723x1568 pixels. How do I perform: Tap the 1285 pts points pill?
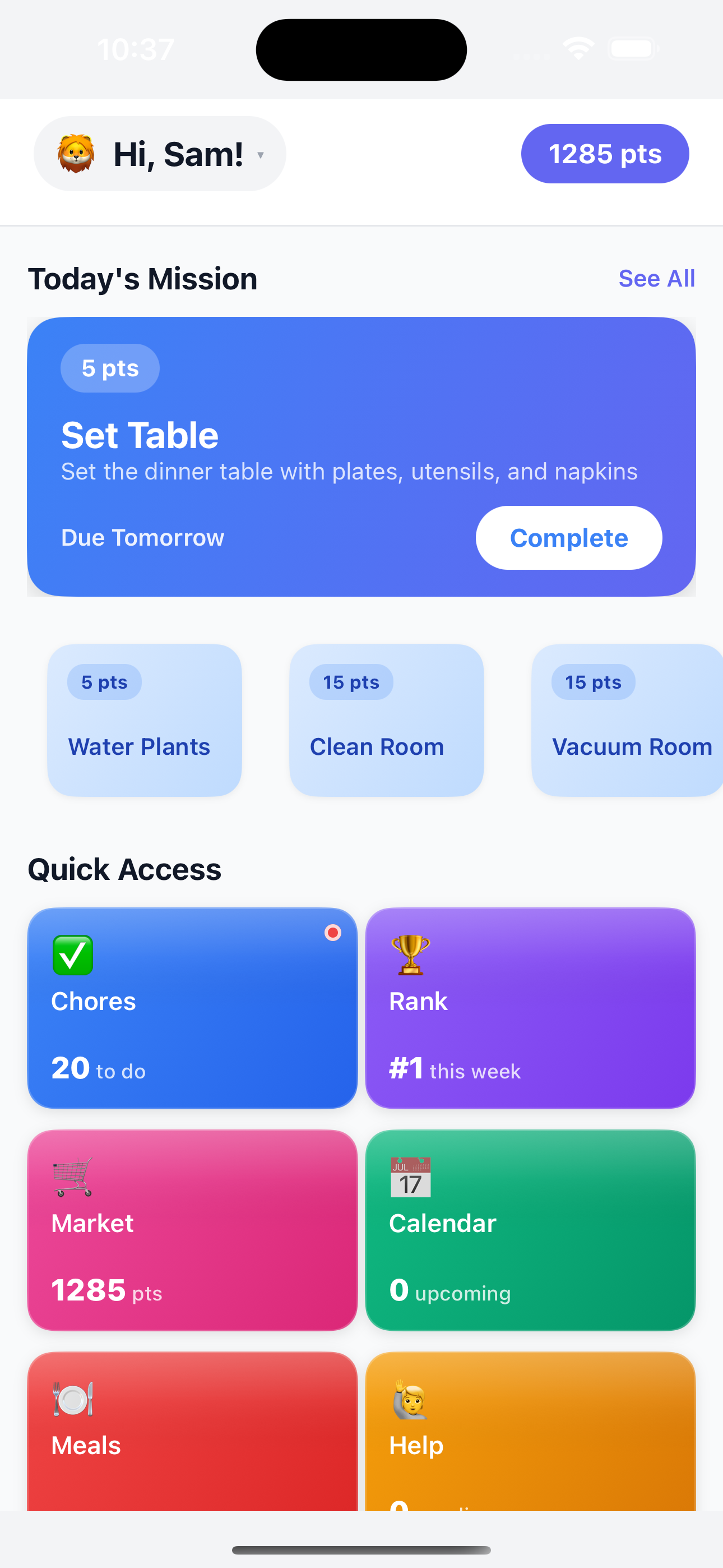[x=604, y=154]
